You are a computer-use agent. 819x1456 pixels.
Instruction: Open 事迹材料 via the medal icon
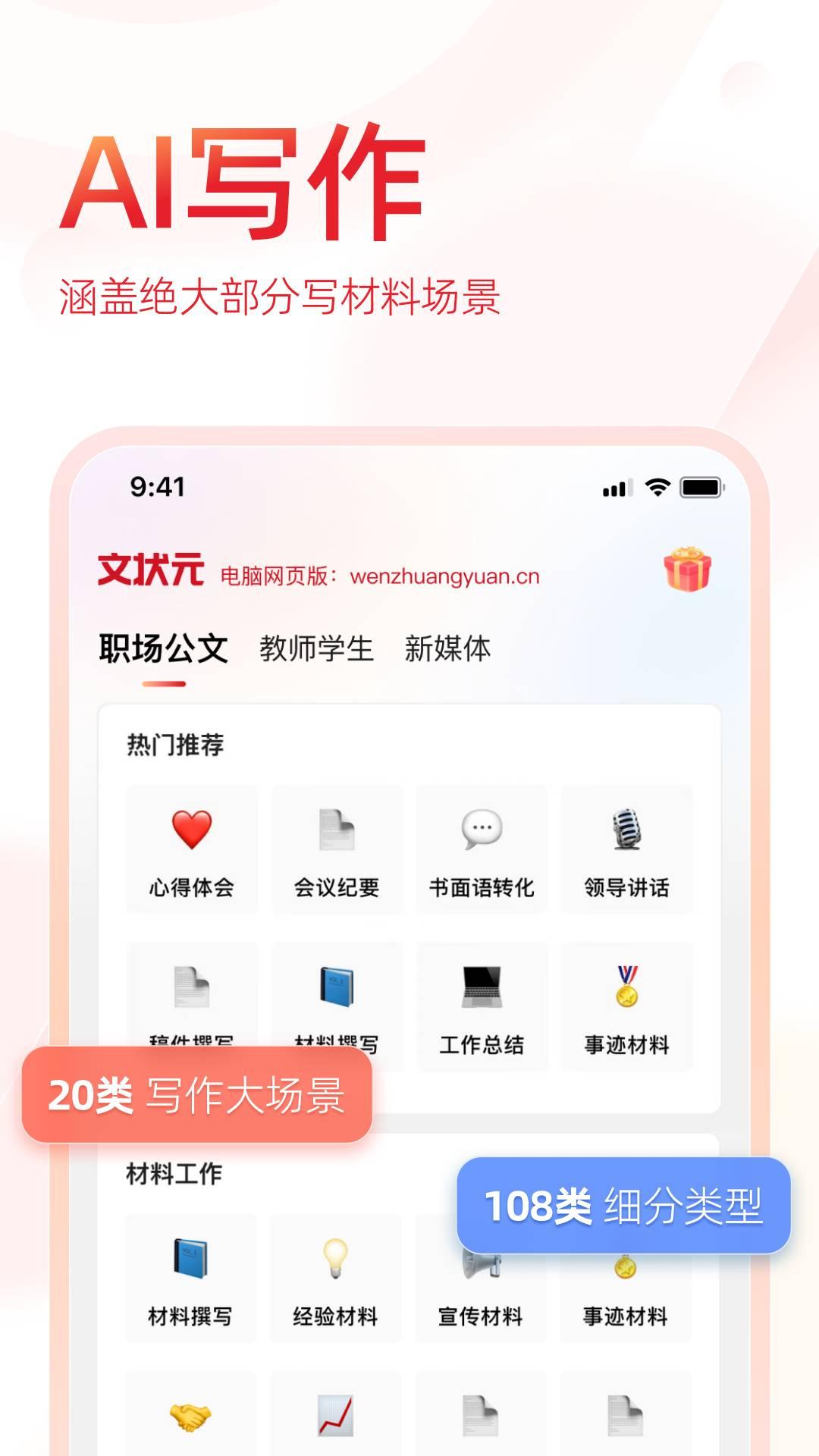click(626, 986)
